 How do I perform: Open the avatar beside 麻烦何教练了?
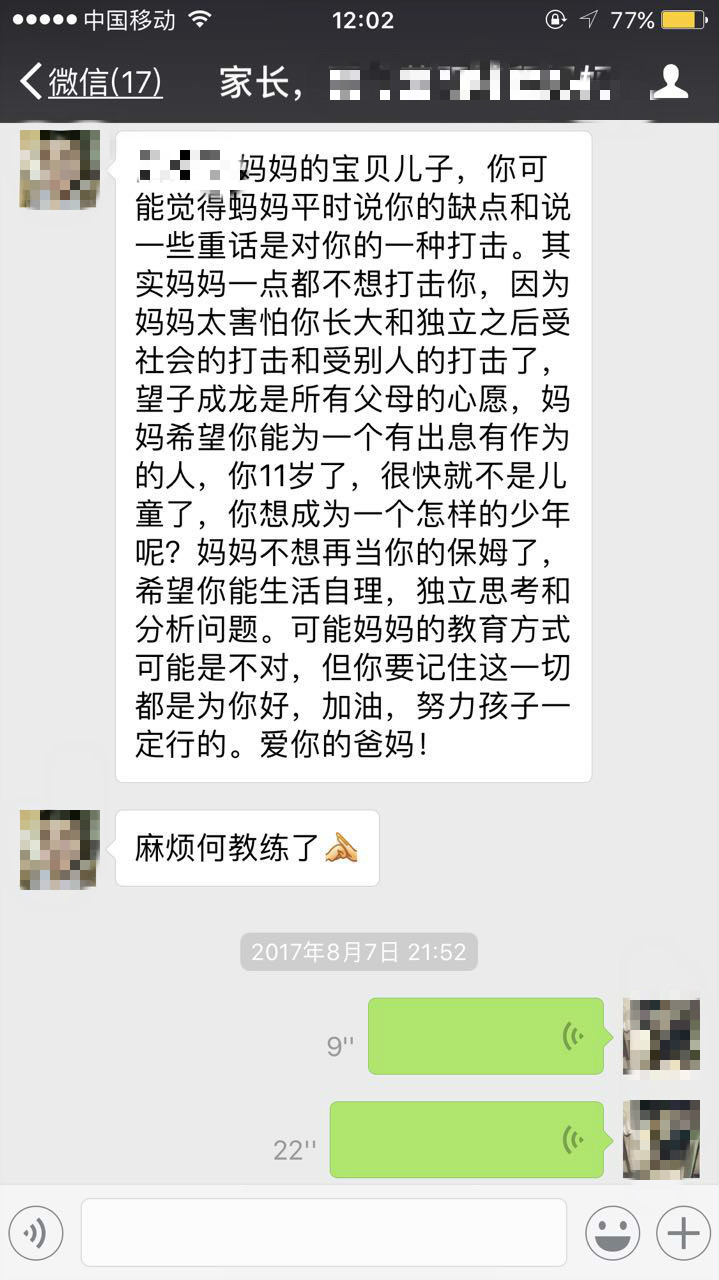[x=60, y=849]
